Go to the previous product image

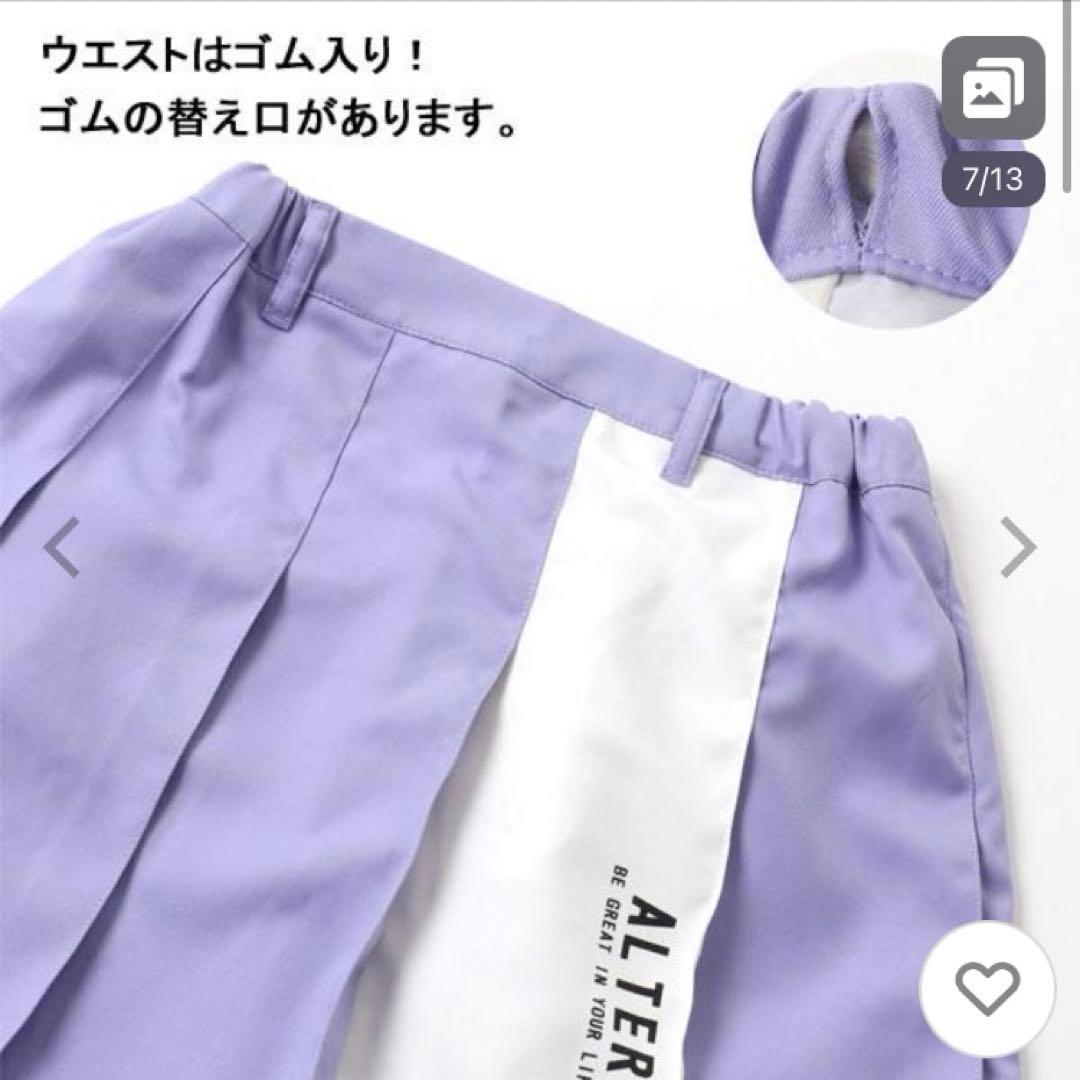(x=65, y=547)
